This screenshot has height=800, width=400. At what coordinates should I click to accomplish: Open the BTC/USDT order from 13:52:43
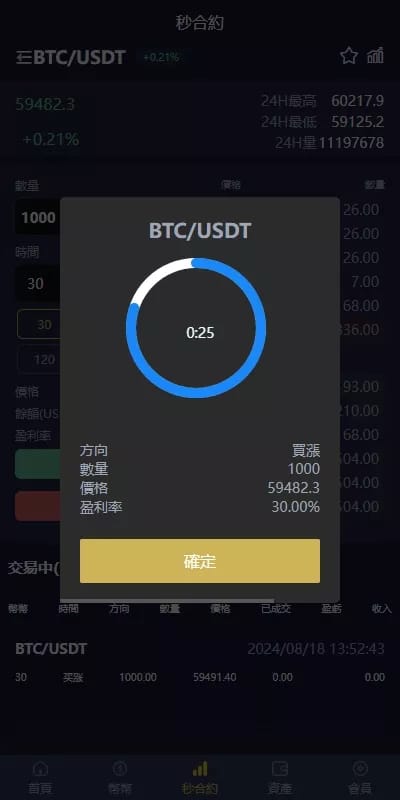[x=200, y=663]
